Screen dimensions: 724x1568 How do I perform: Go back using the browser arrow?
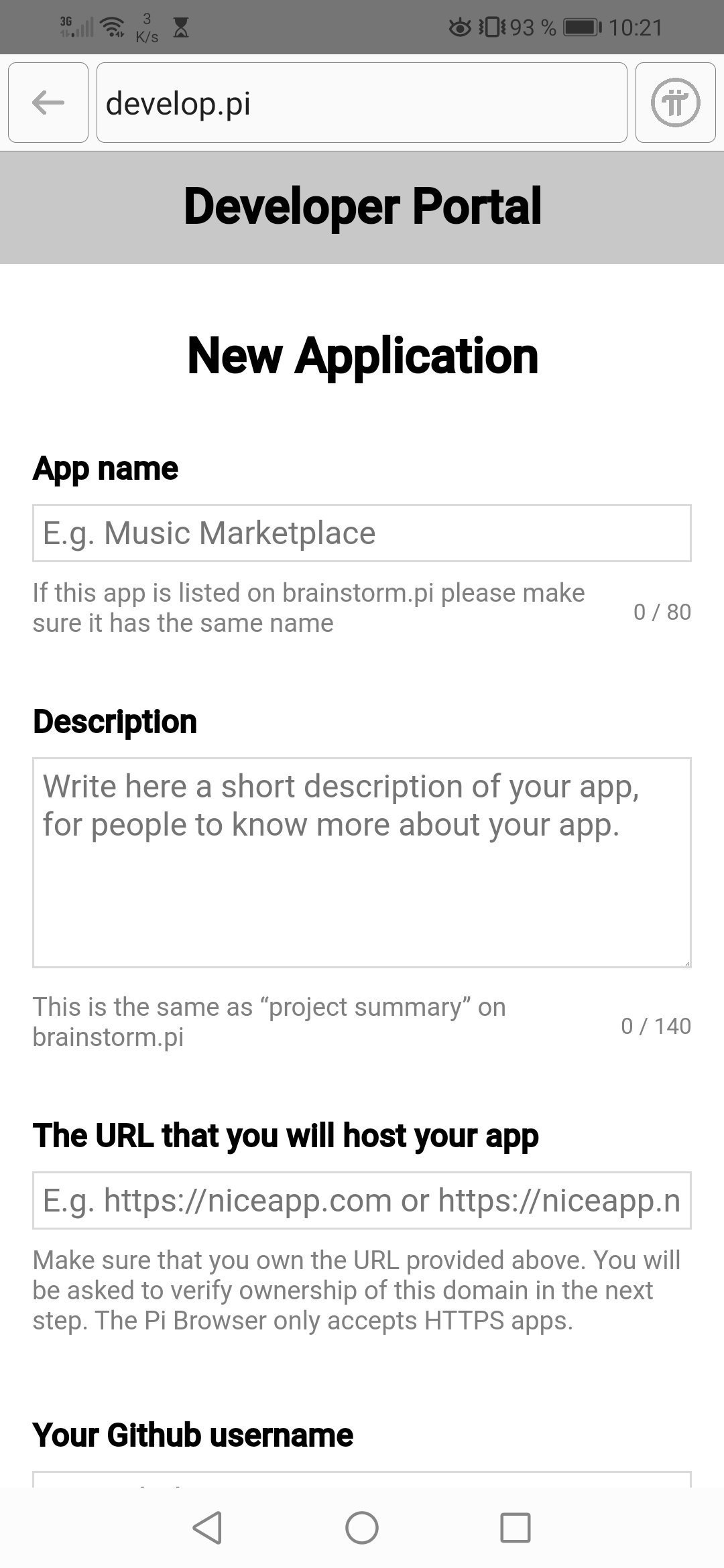[48, 103]
